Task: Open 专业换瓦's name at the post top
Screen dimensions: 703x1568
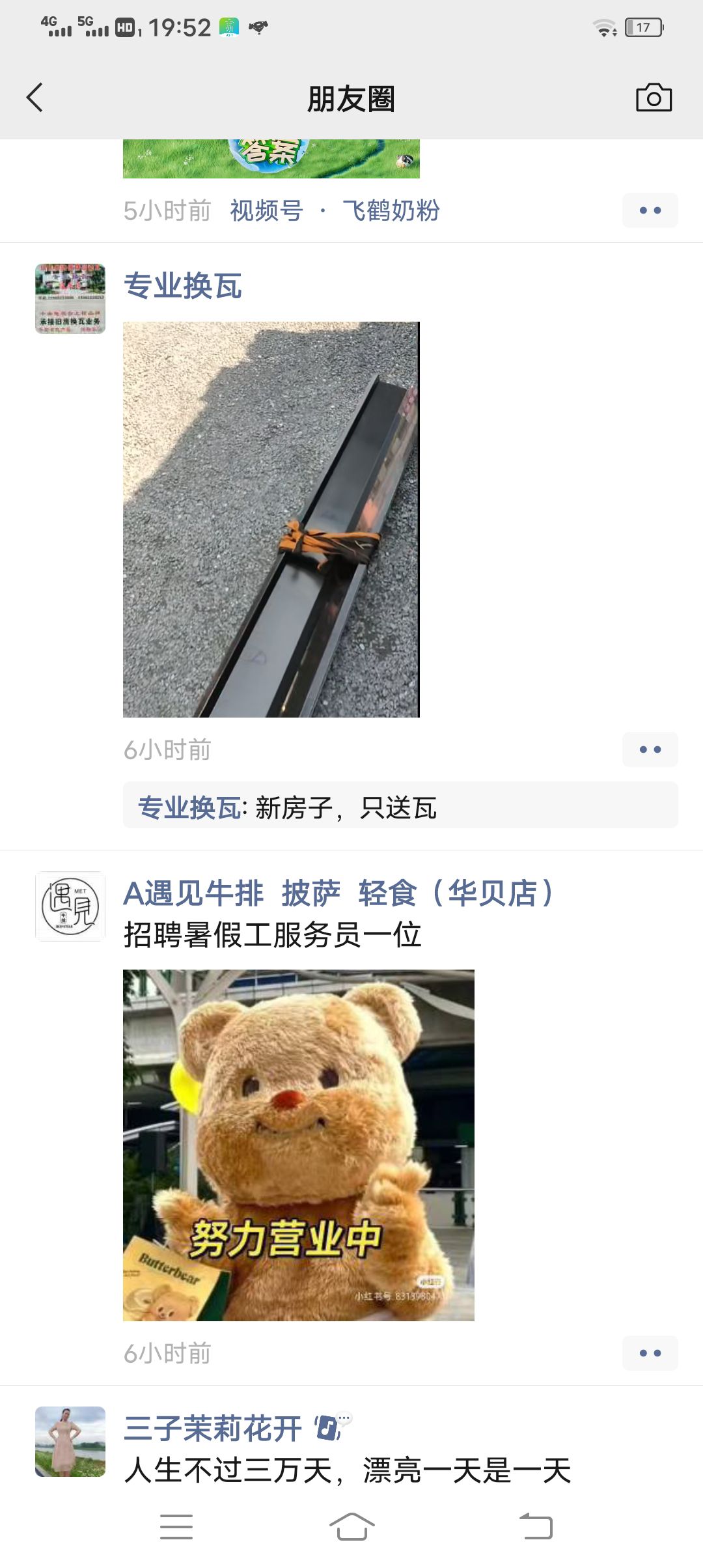Action: (183, 286)
